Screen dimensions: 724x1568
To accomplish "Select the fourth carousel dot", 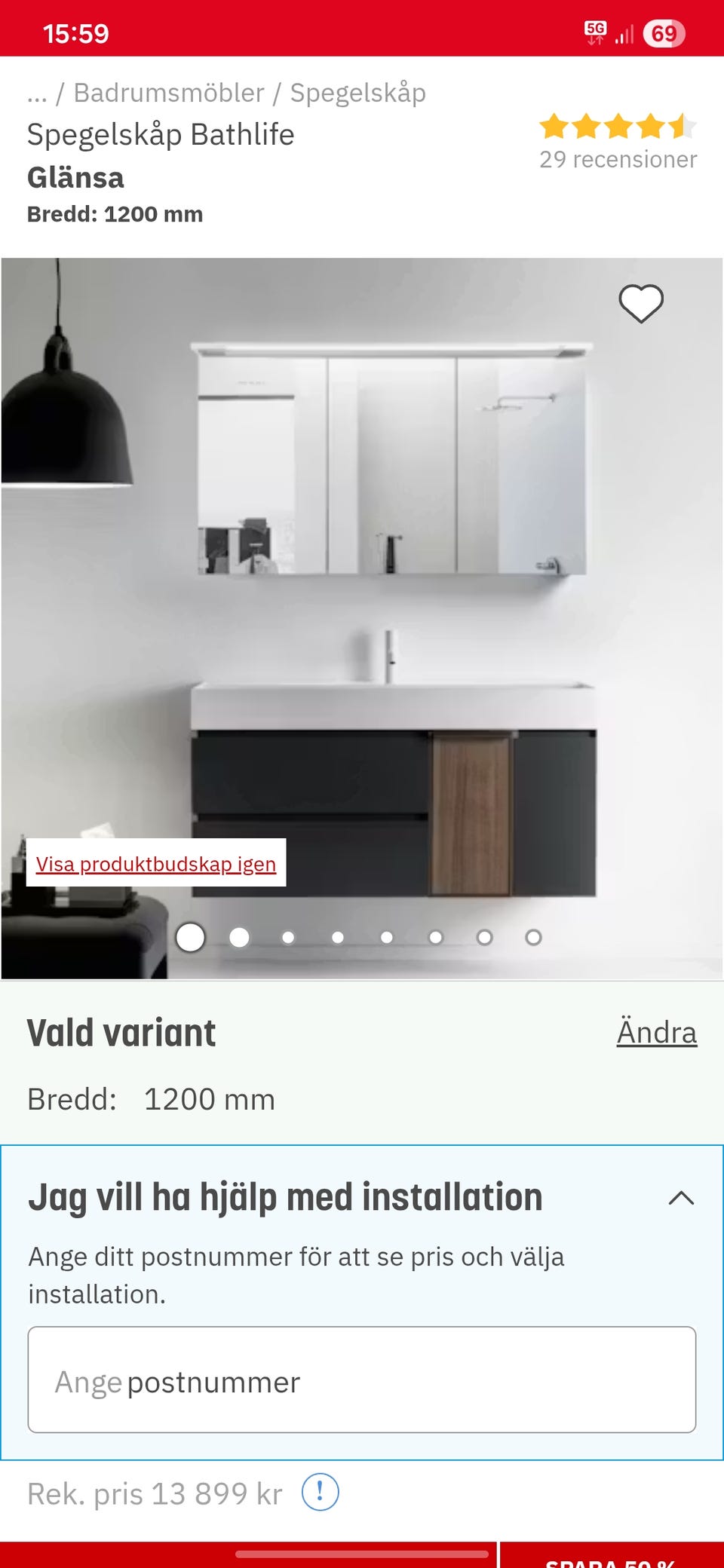I will pos(336,938).
